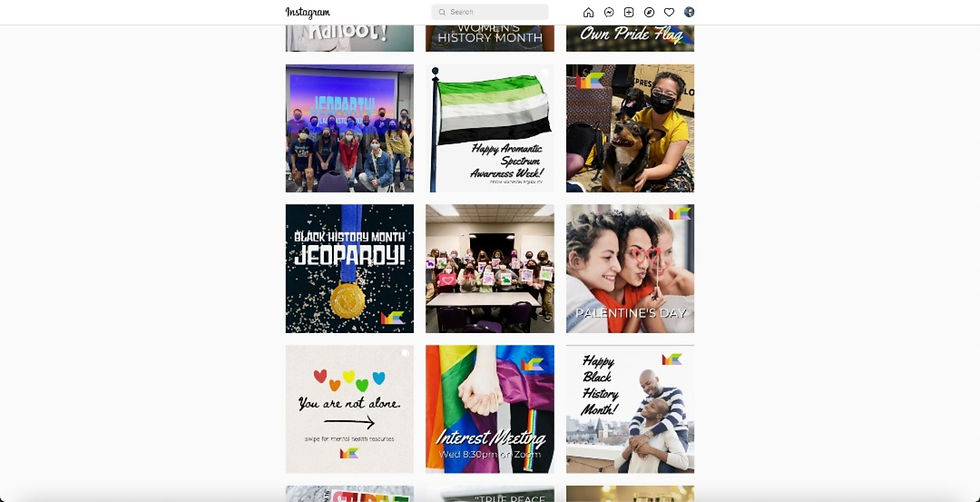This screenshot has width=980, height=502.
Task: View the Happy Black History Month post
Action: [630, 409]
